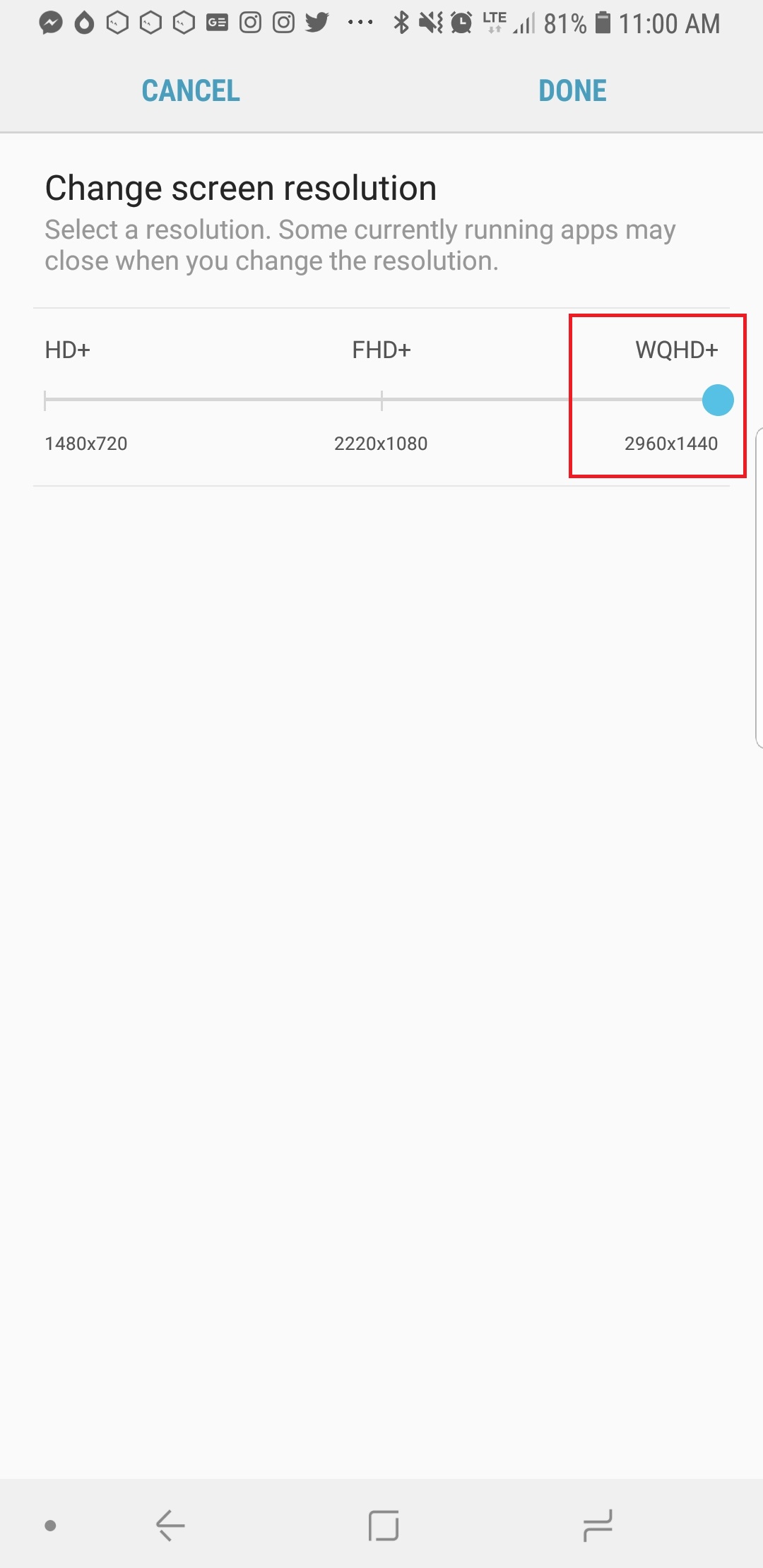
Task: Select HD+ resolution on the slider
Action: (45, 400)
